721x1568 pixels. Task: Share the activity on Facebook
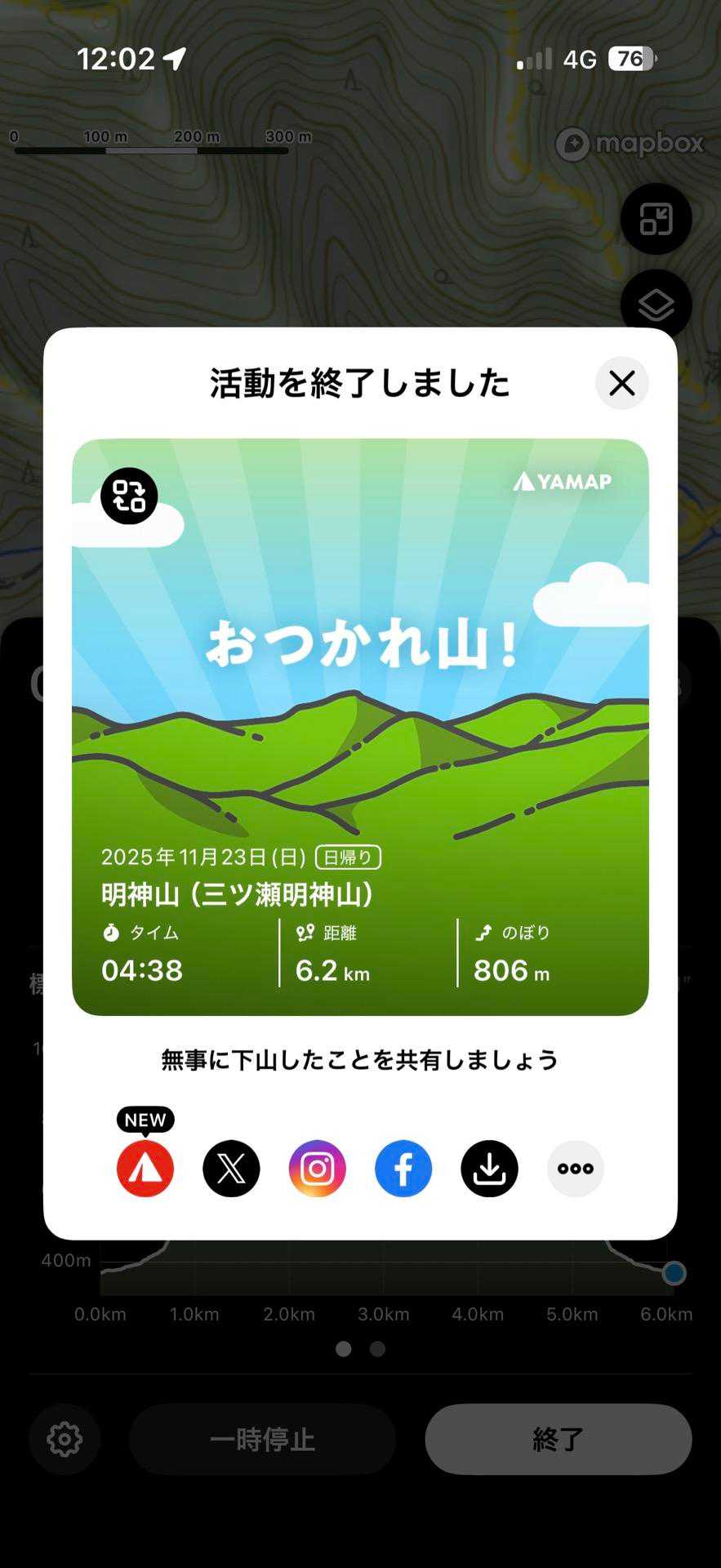coord(403,1169)
